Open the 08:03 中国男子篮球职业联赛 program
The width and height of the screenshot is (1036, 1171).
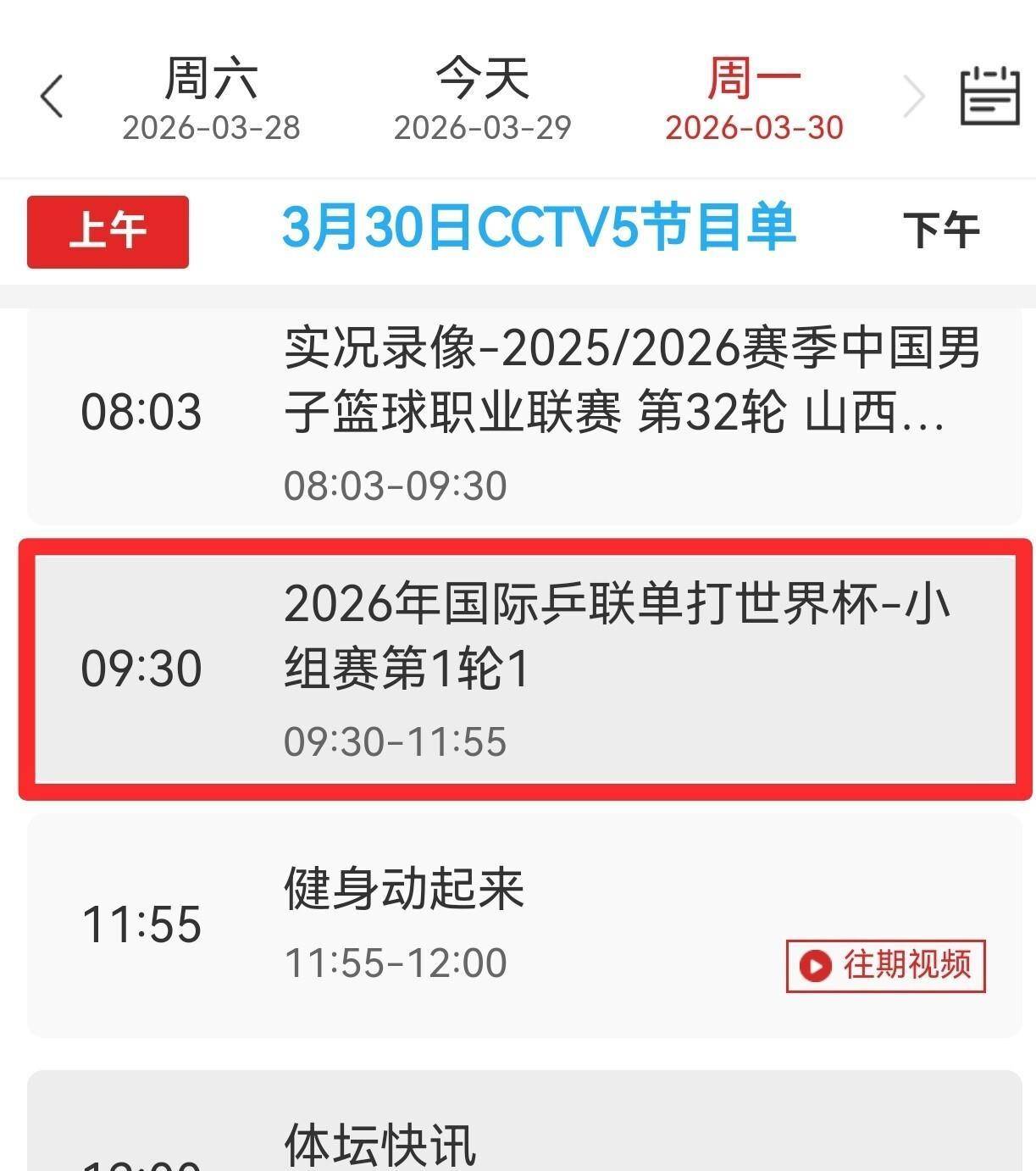coord(525,413)
